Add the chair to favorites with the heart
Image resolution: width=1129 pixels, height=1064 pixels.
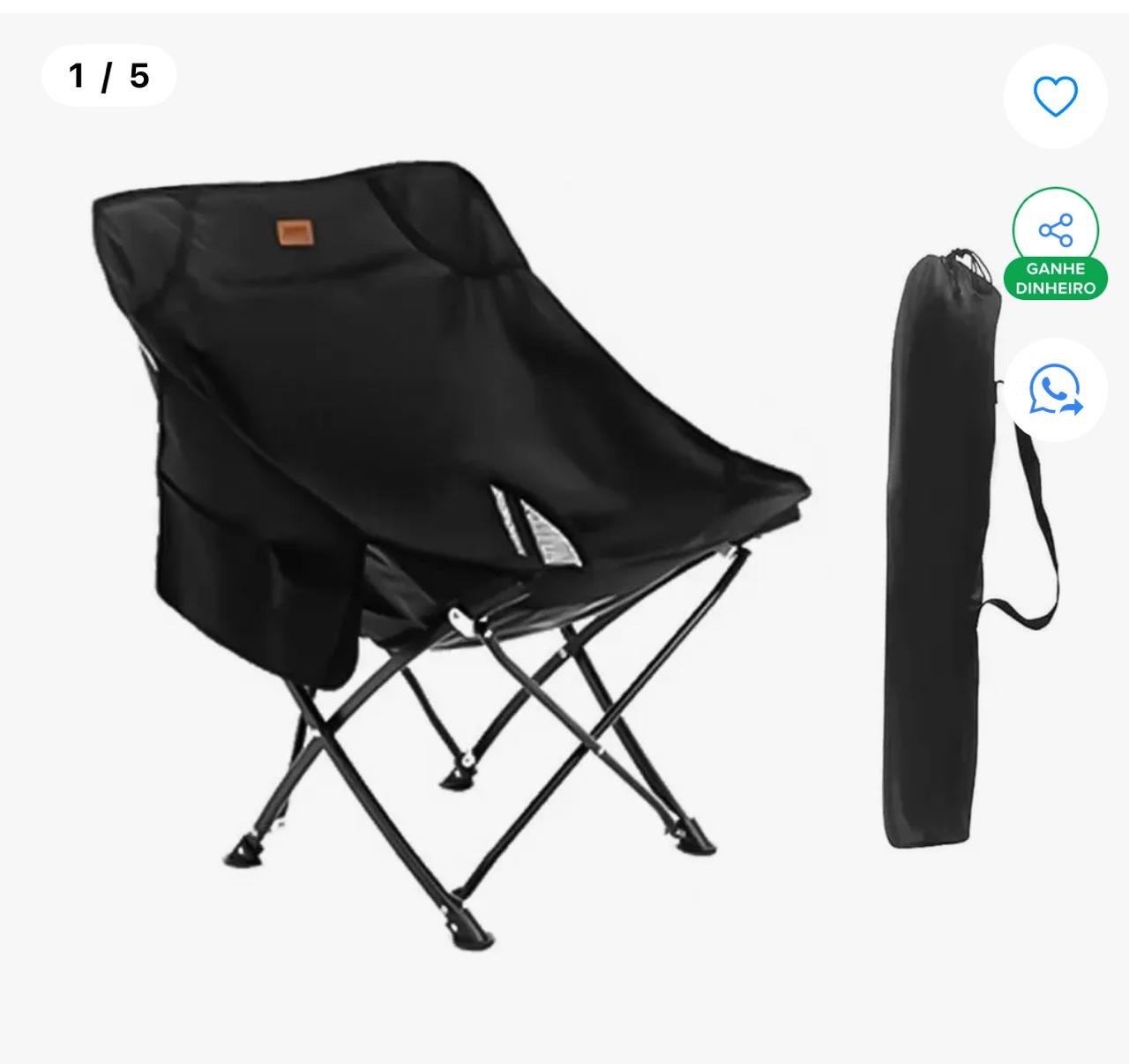click(x=1055, y=96)
